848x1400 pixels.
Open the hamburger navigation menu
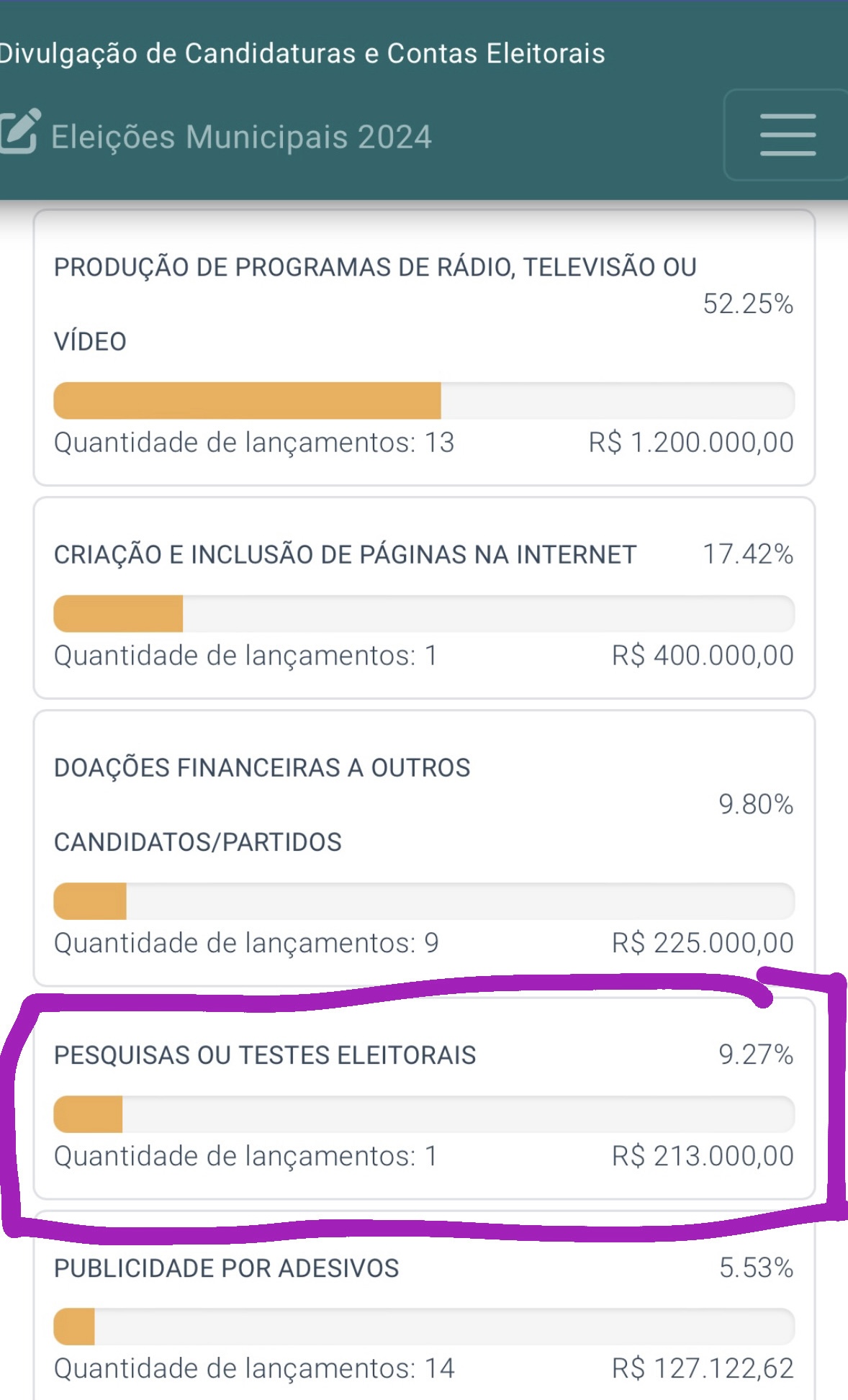pyautogui.click(x=787, y=135)
